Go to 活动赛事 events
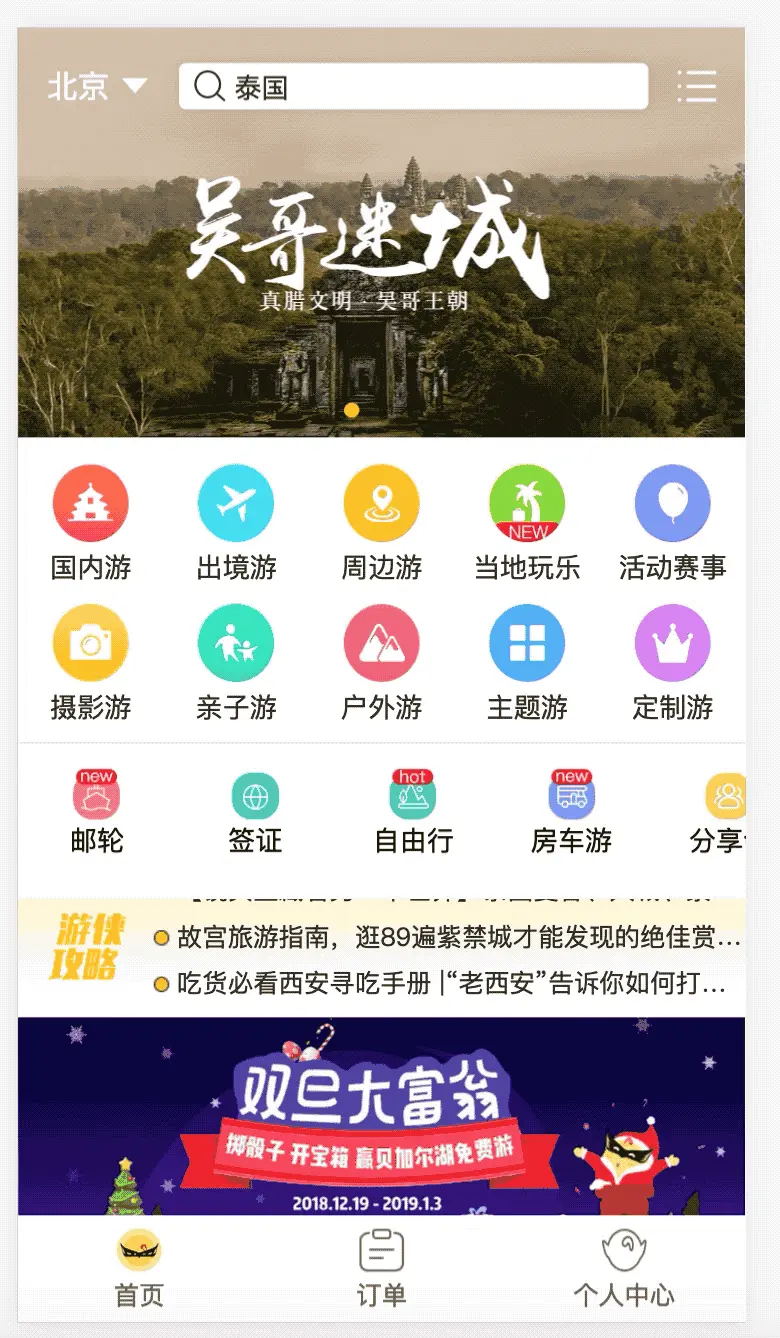This screenshot has width=780, height=1338. tap(672, 524)
